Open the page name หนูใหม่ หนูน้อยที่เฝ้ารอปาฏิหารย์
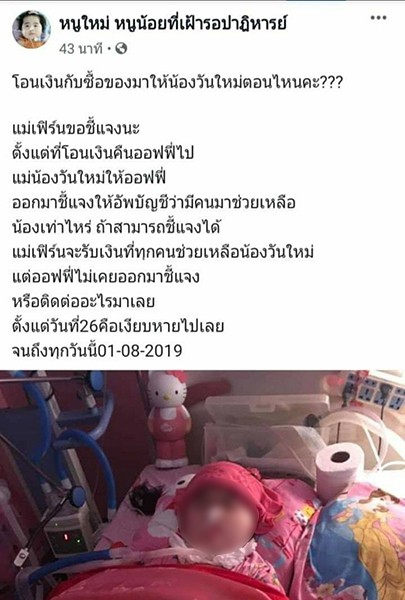 [x=173, y=23]
